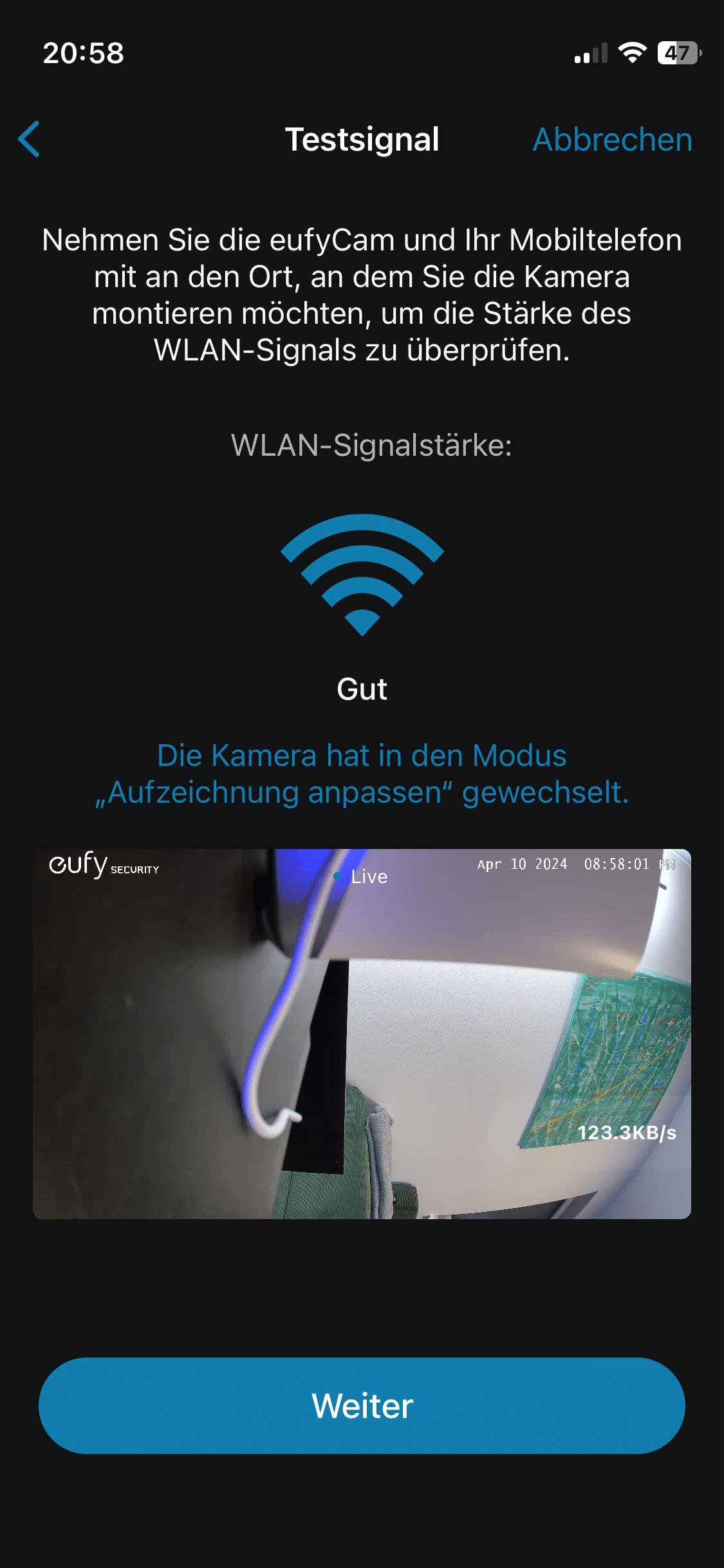Viewport: 724px width, 1568px height.
Task: Go back using the top-left arrow
Action: click(x=30, y=139)
